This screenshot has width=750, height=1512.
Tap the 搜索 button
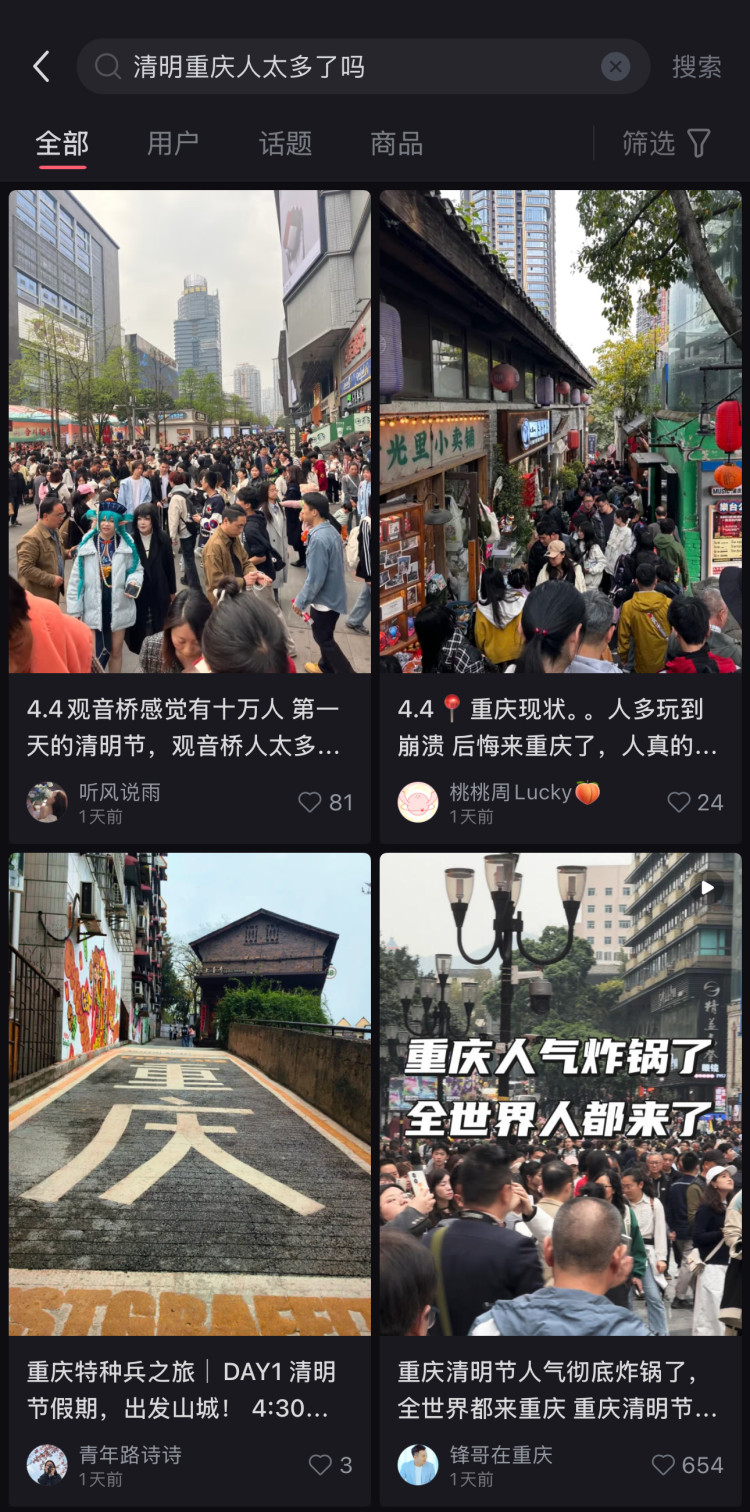(696, 67)
